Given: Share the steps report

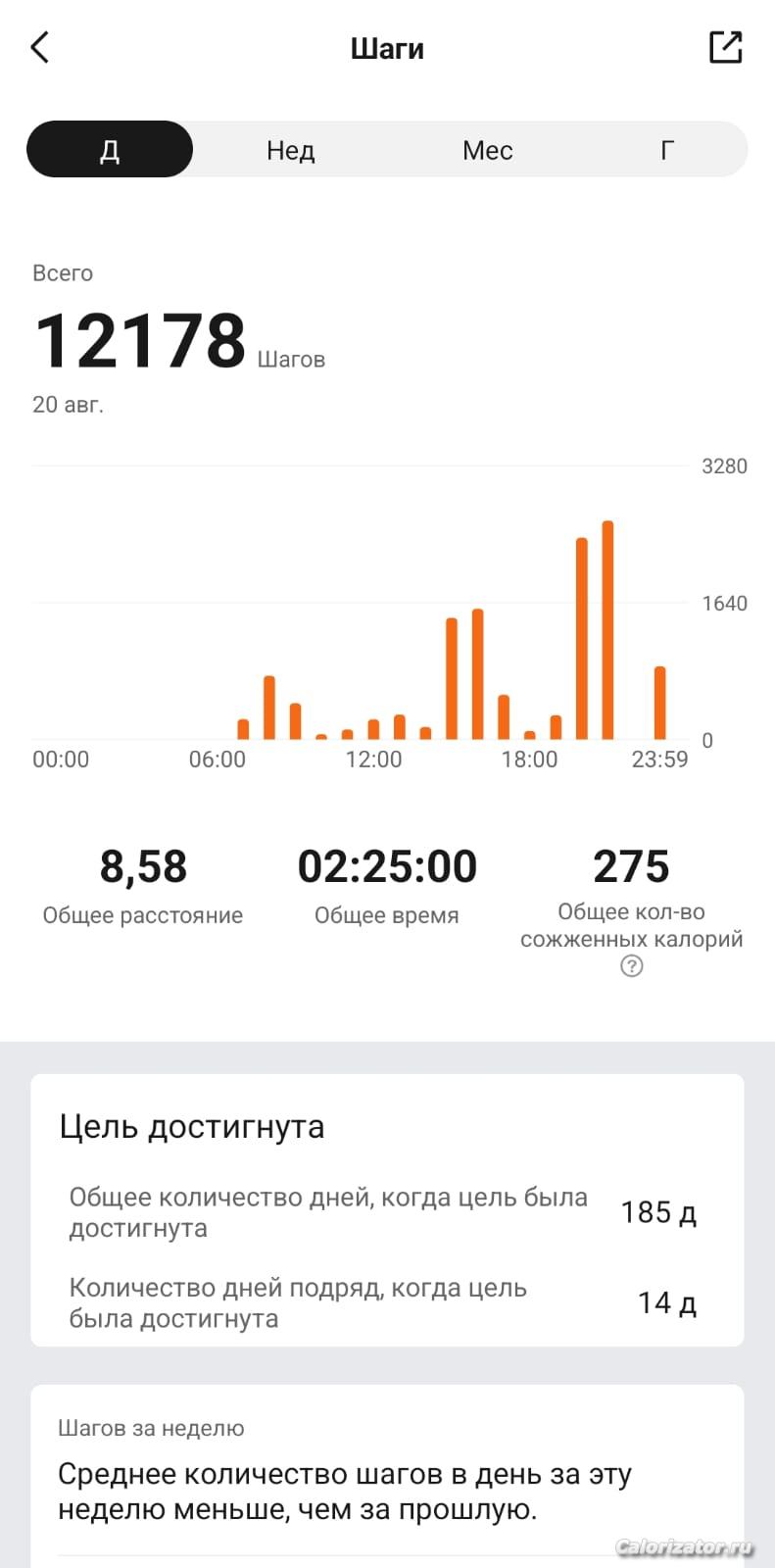Looking at the screenshot, I should click(x=725, y=47).
